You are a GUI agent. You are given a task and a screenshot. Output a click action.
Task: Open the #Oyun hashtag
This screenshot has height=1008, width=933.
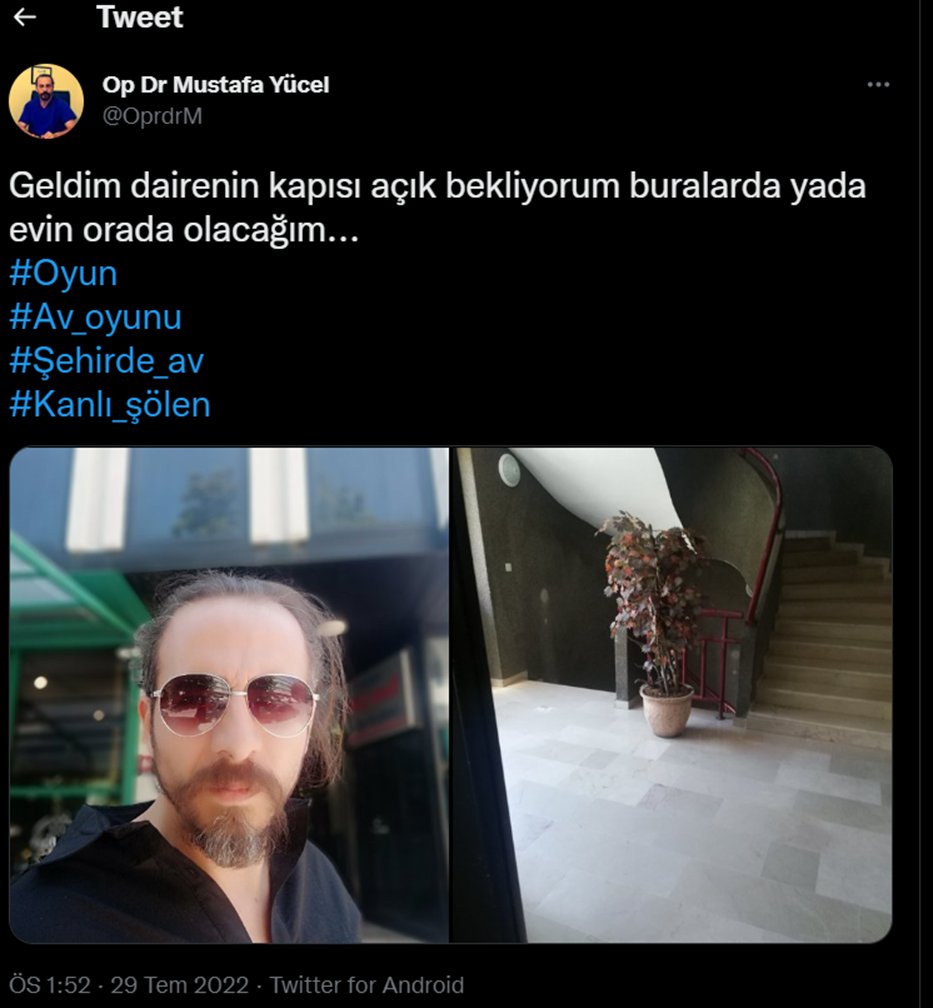coord(63,274)
